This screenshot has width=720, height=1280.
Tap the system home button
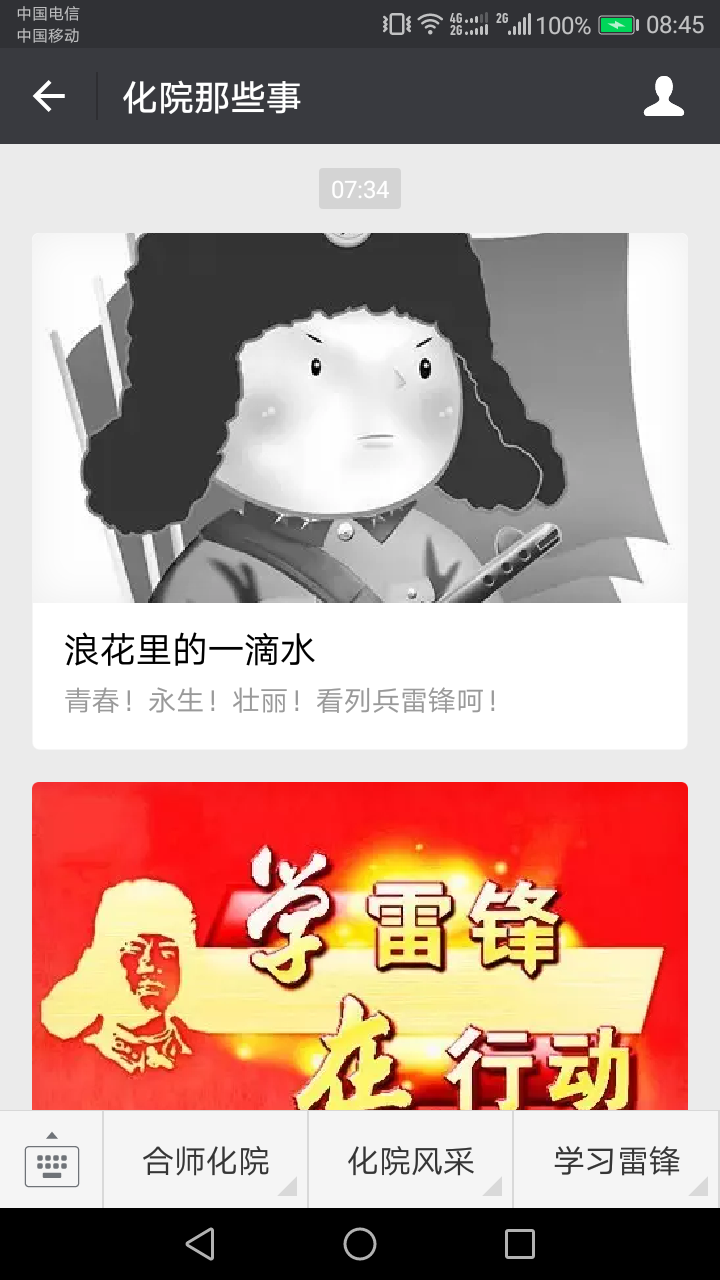(x=360, y=1244)
